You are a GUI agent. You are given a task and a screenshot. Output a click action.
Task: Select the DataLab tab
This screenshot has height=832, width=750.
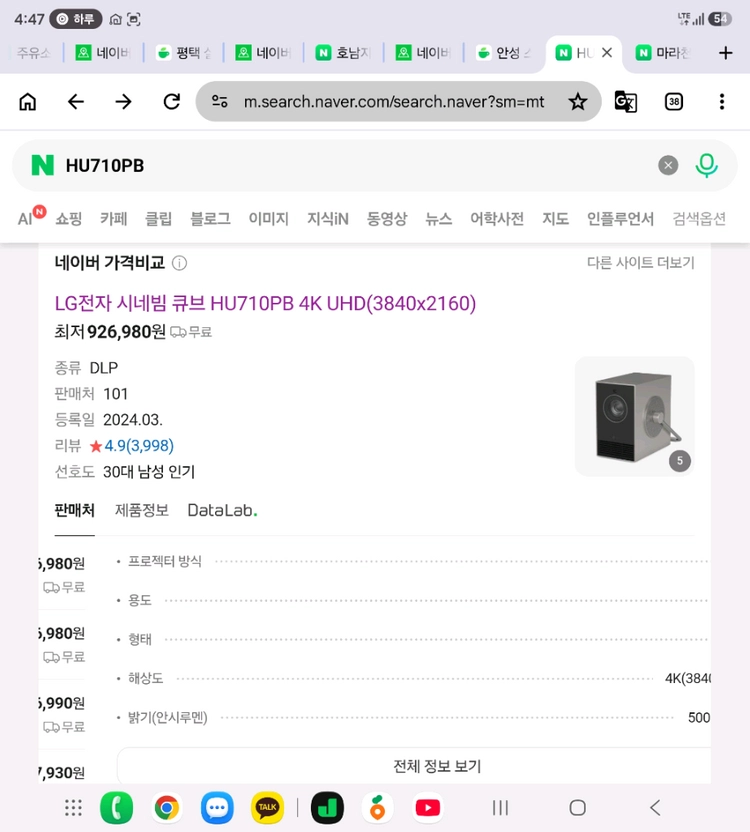coord(222,510)
